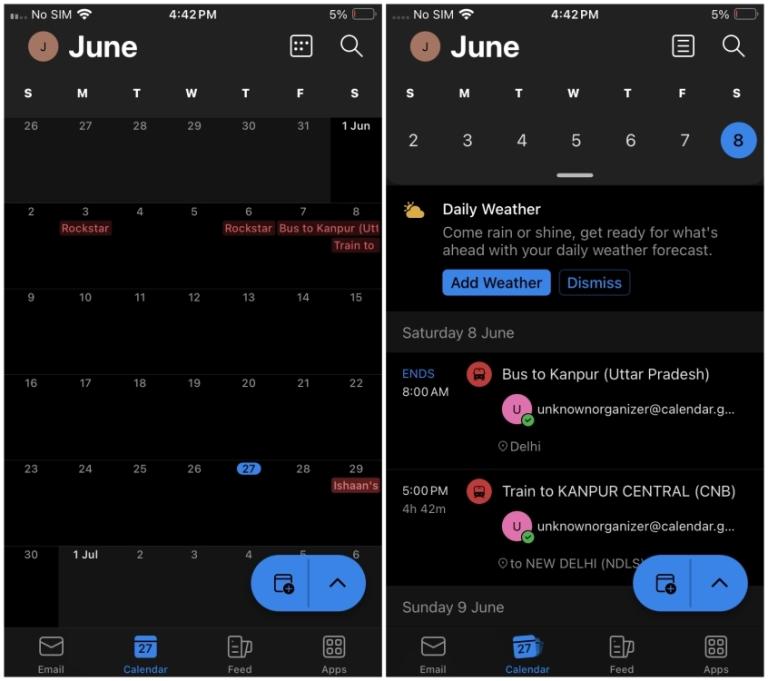Collapse week strip using the drag handle

(x=575, y=175)
